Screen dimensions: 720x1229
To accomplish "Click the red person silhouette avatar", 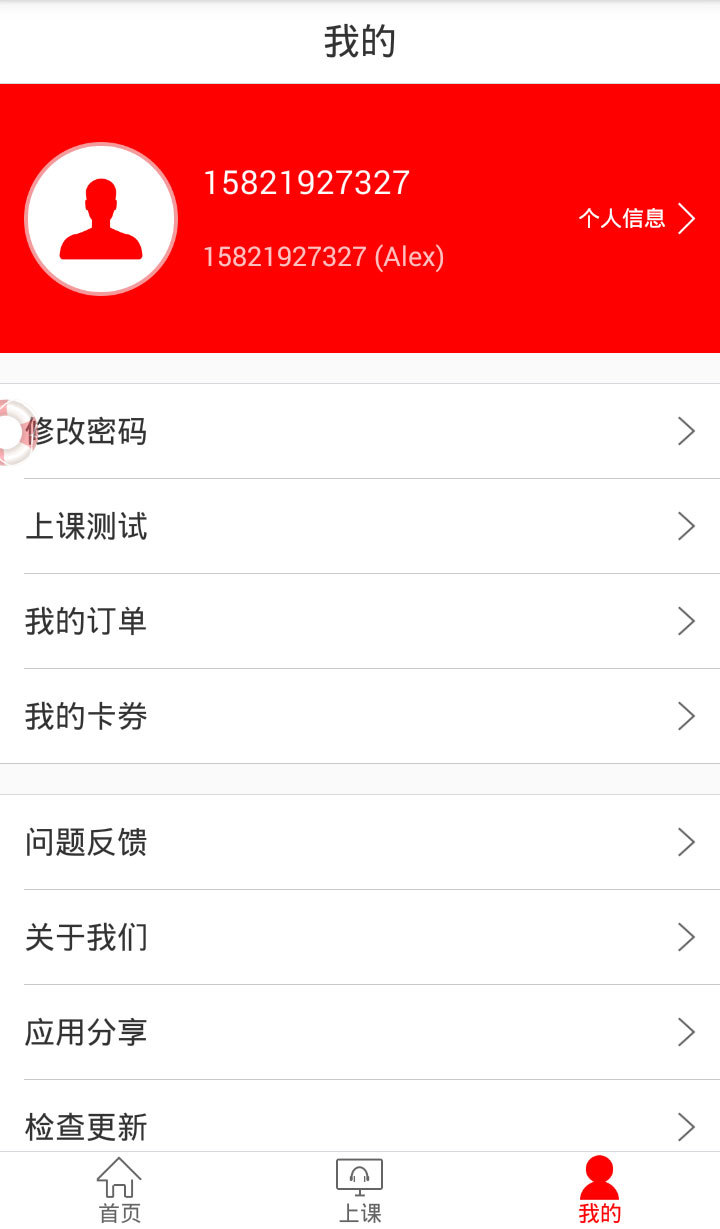I will (x=101, y=217).
